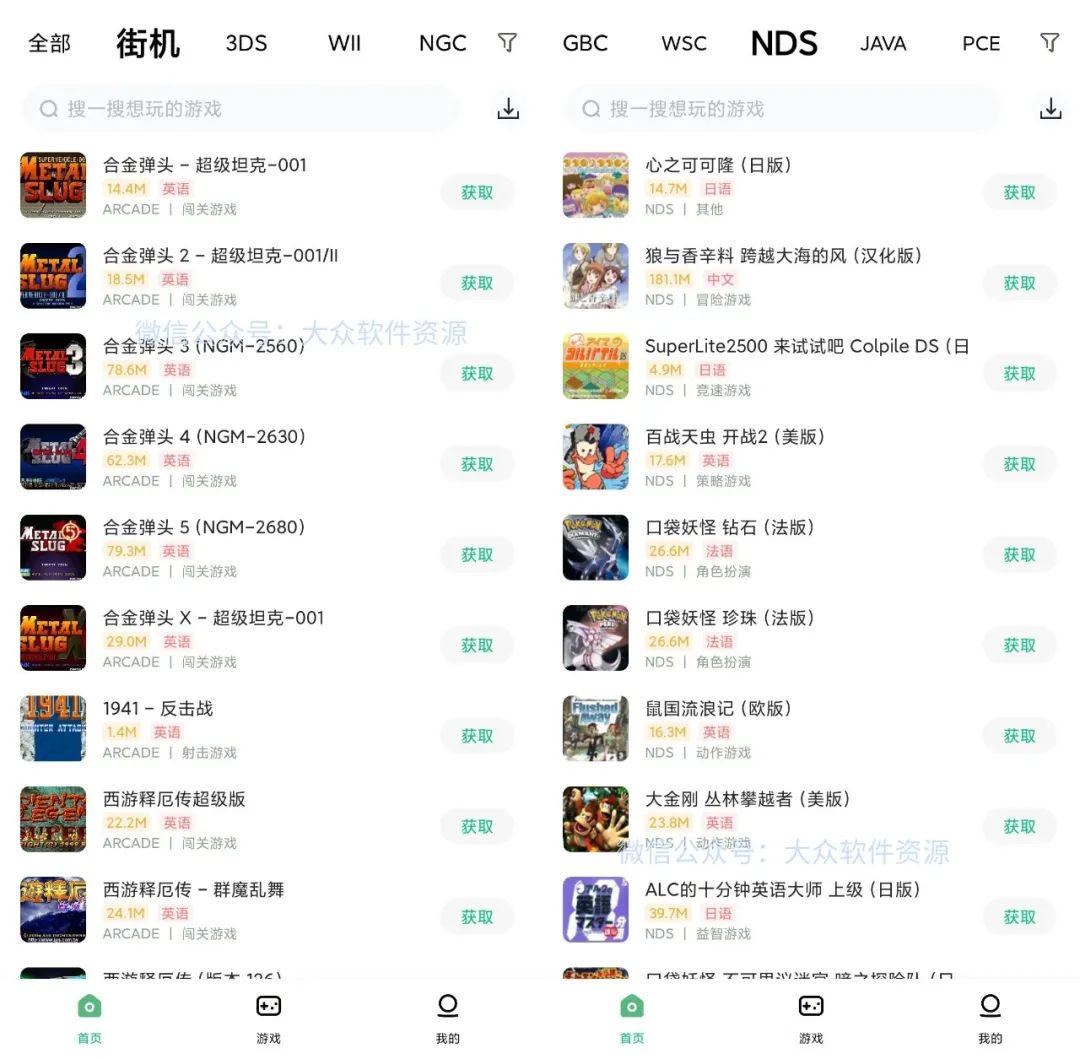Show the 全部 category tab
The height and width of the screenshot is (1059, 1080).
49,43
